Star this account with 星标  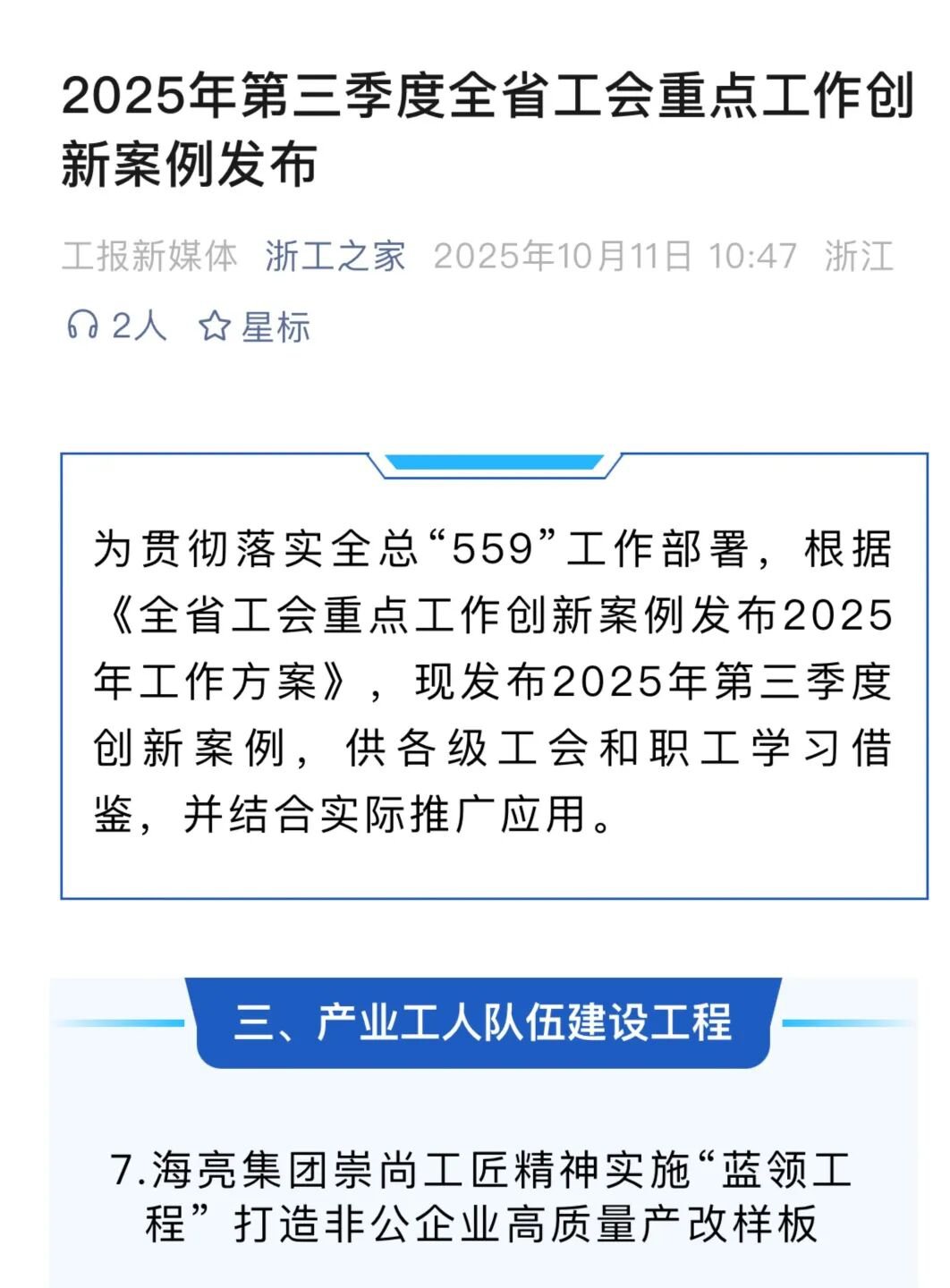tap(254, 326)
